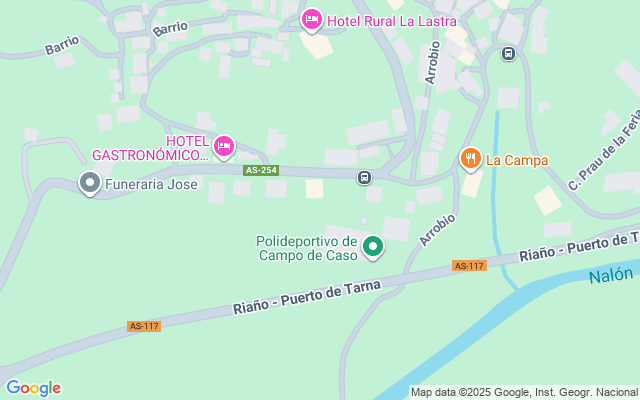Open the Google logo link
Screen dimensions: 640x400
(33, 388)
